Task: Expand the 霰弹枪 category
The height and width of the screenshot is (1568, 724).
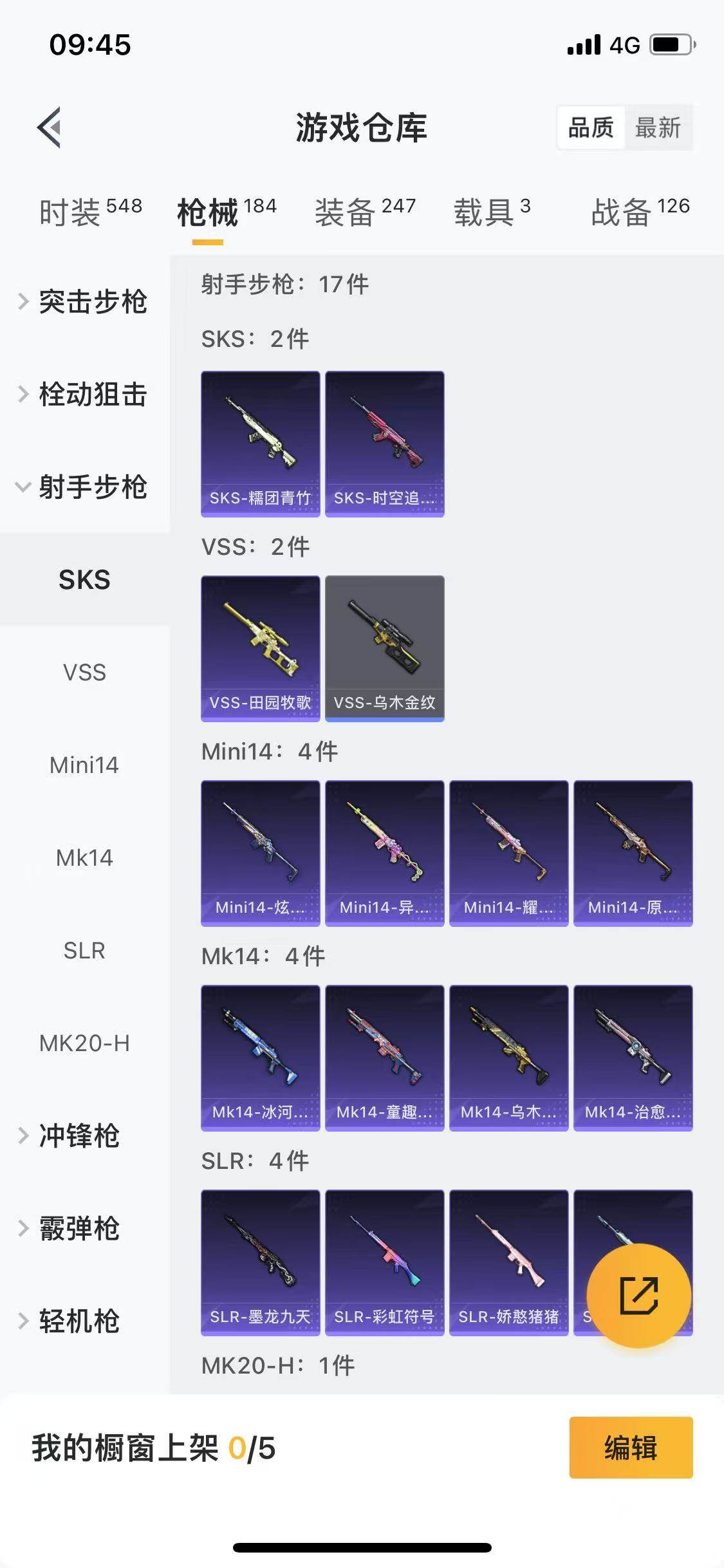Action: [x=71, y=1228]
